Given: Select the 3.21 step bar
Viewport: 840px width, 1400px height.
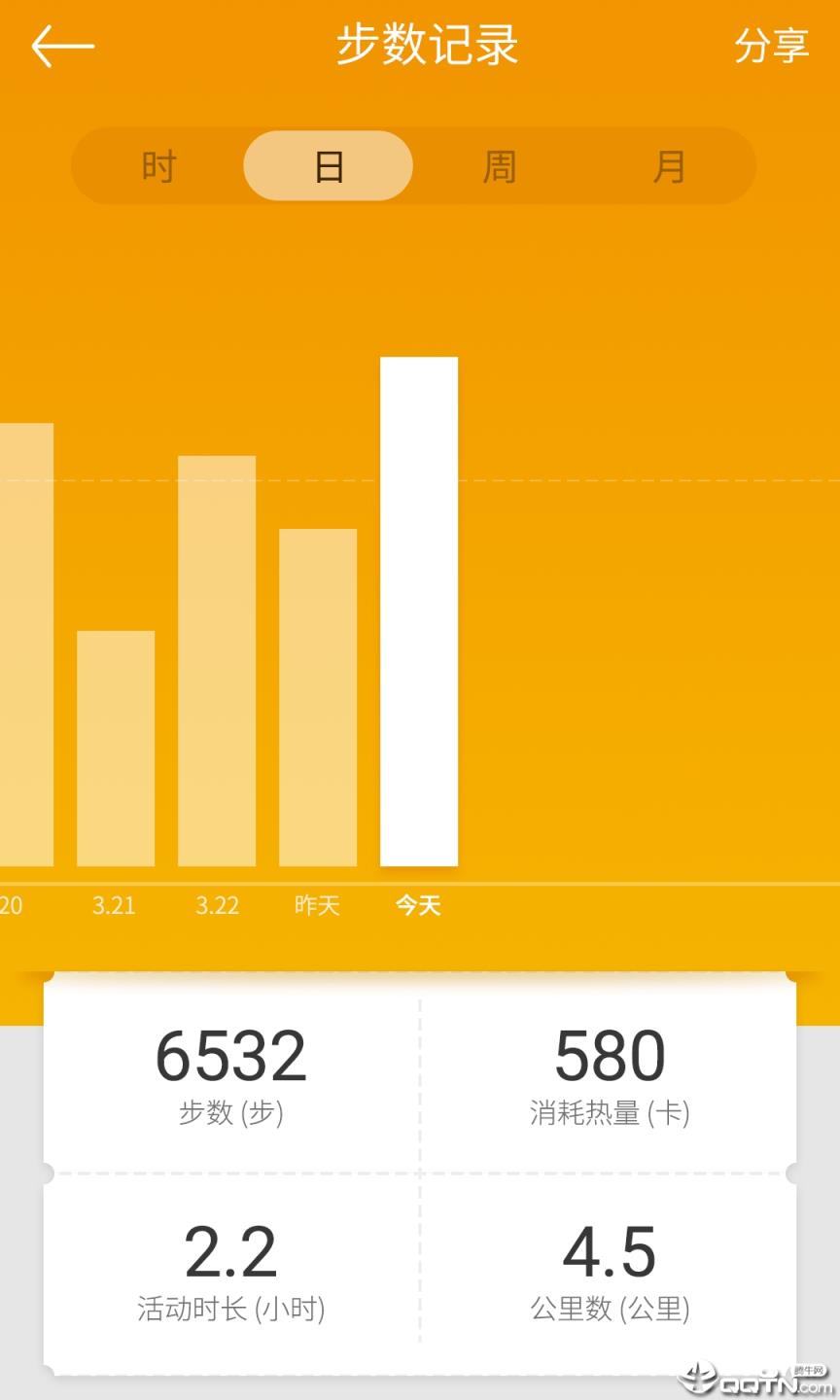Looking at the screenshot, I should click(116, 749).
